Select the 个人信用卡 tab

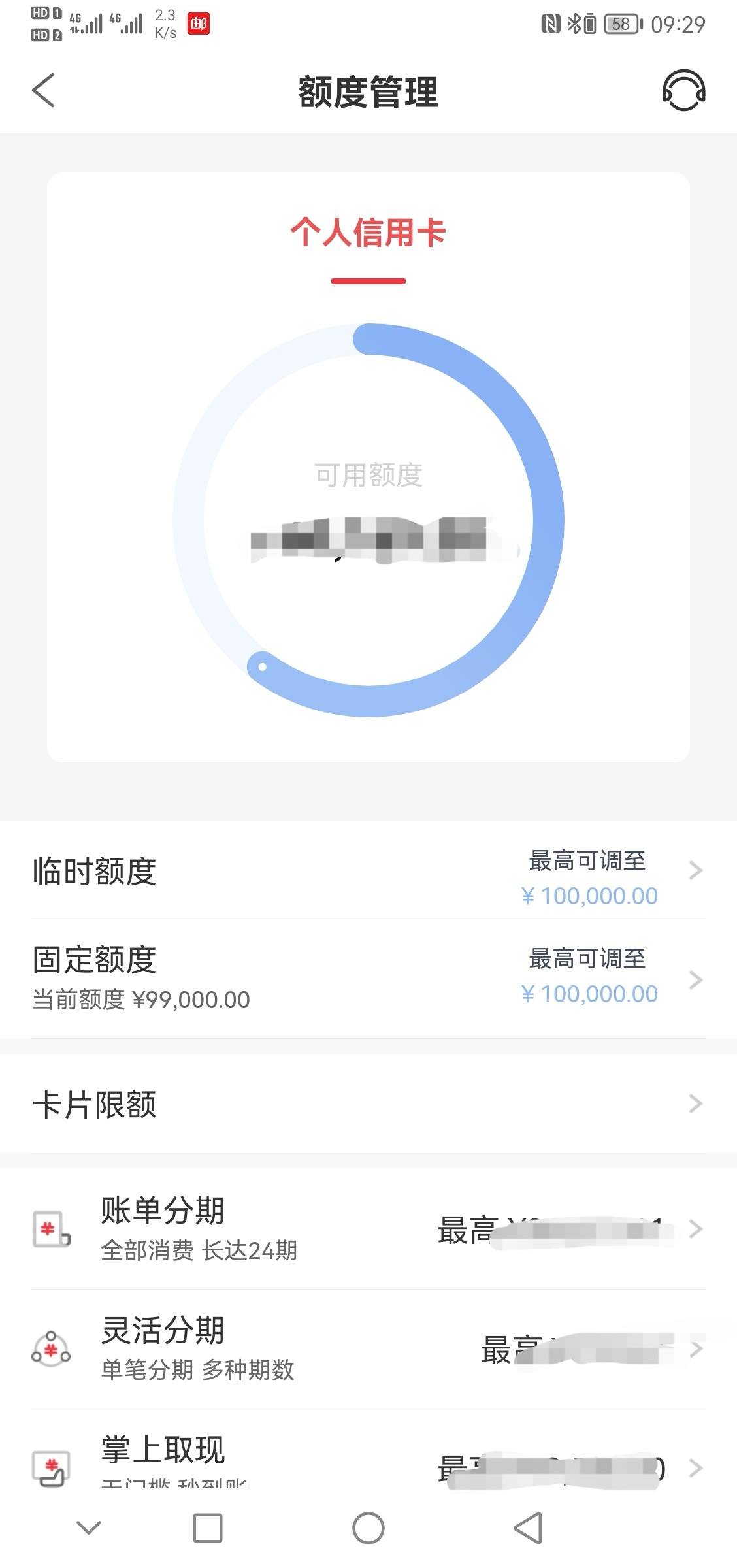pos(368,233)
